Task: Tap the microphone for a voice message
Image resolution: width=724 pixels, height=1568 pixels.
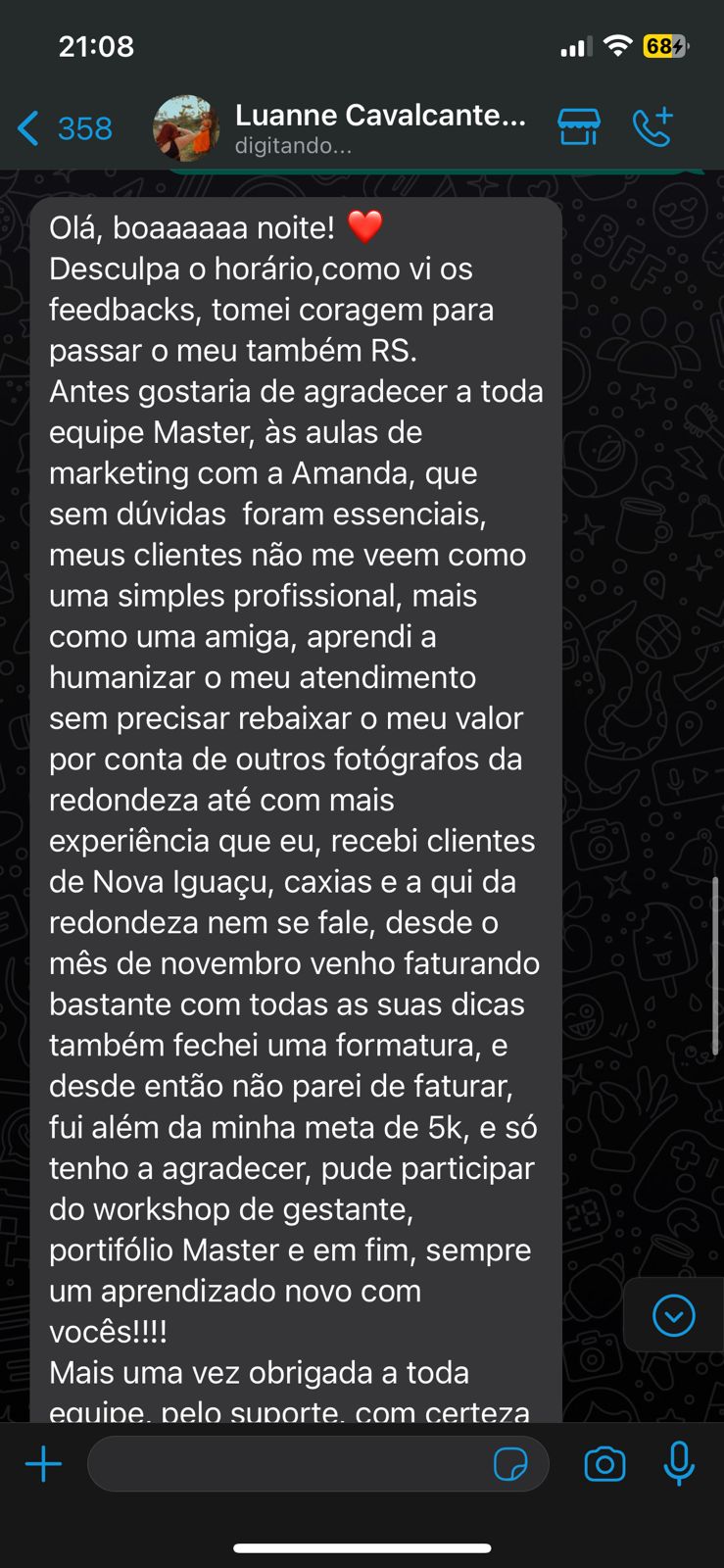Action: click(679, 1464)
